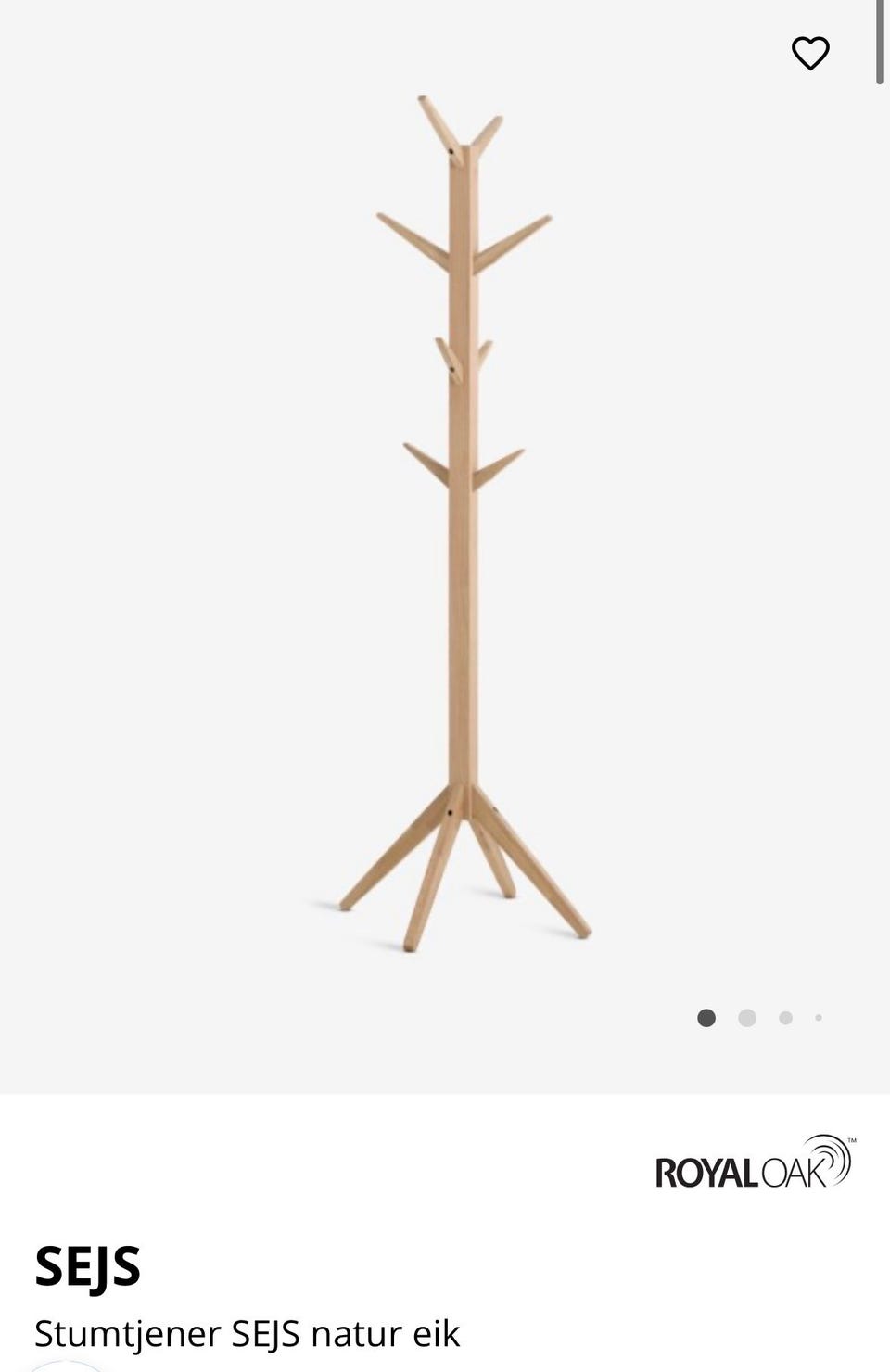Add SEJS coat rack to favorites

coord(810,53)
